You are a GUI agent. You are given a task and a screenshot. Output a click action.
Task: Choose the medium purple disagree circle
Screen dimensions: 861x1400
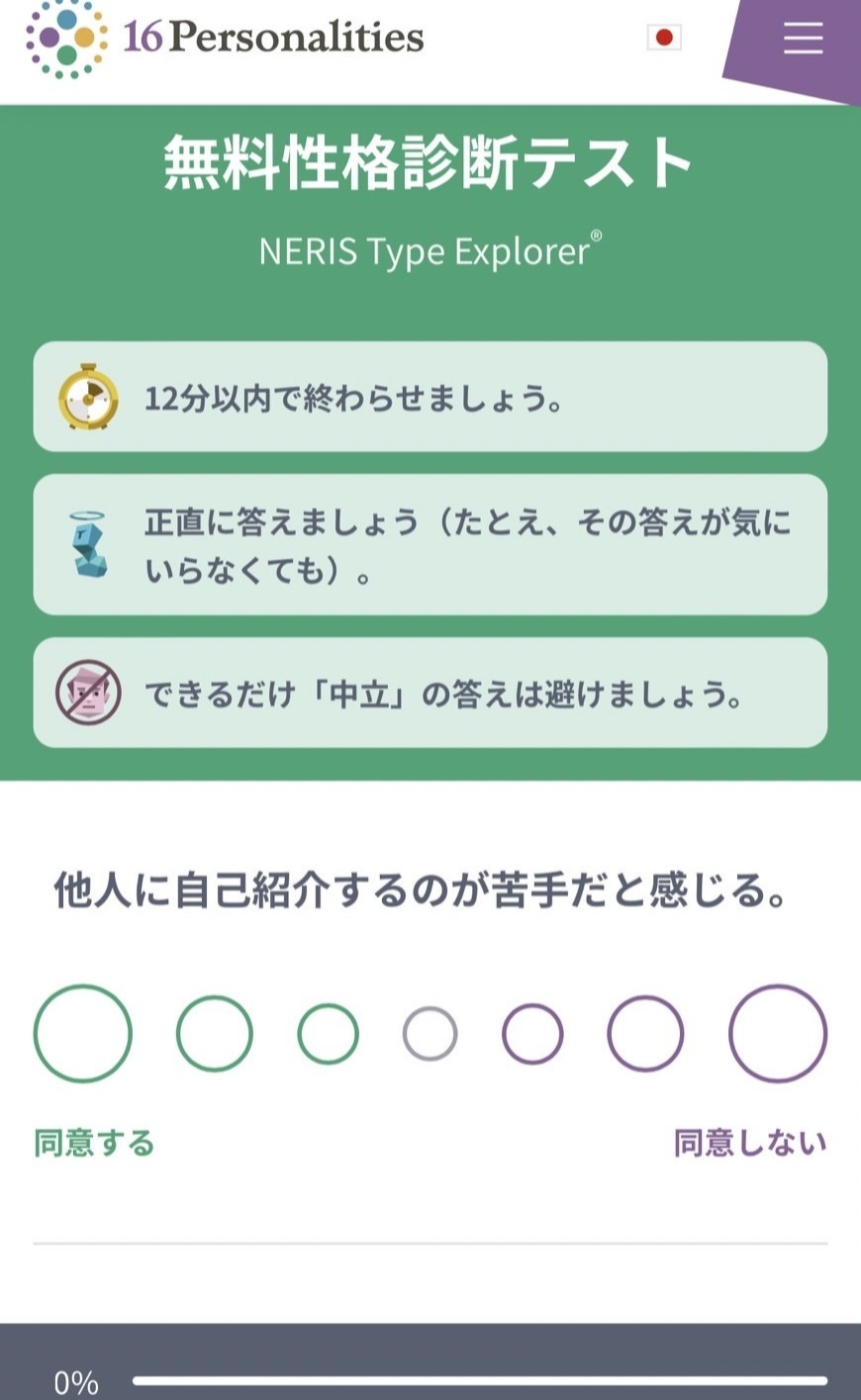coord(645,1033)
